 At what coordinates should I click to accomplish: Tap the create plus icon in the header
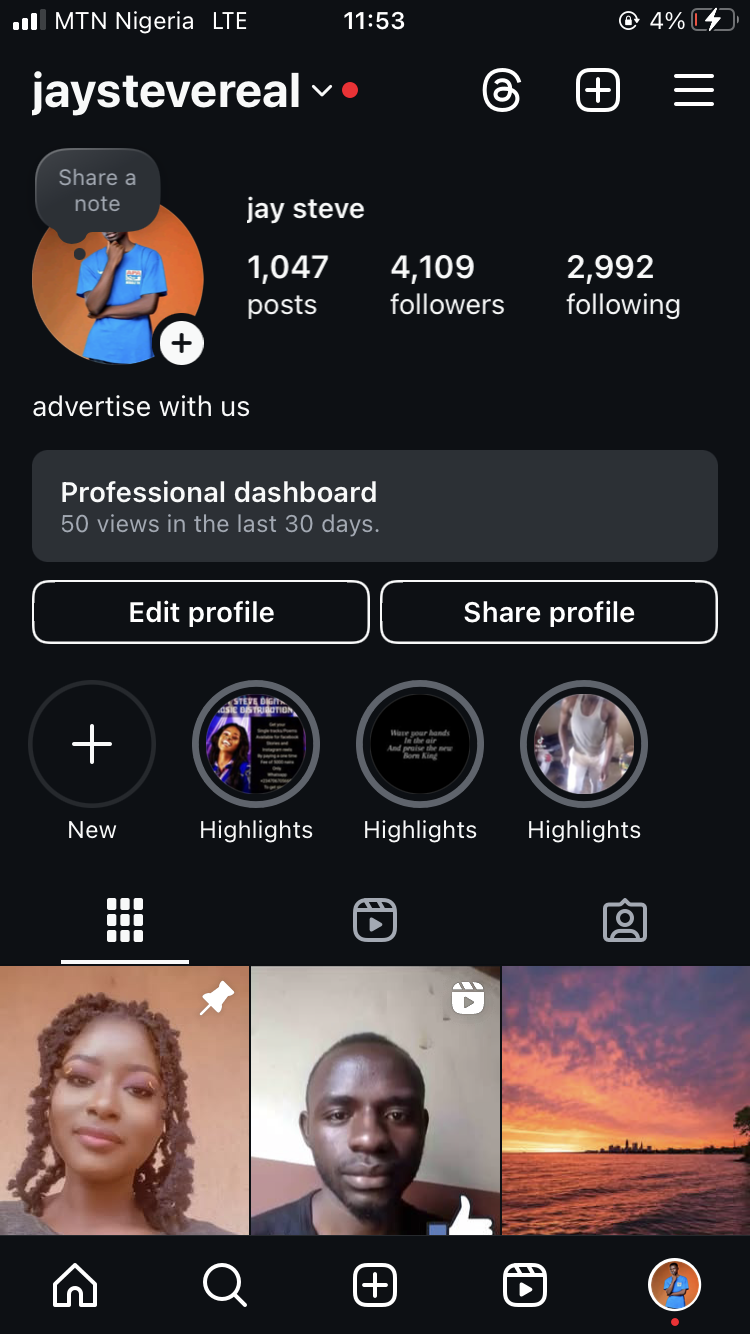pos(598,91)
